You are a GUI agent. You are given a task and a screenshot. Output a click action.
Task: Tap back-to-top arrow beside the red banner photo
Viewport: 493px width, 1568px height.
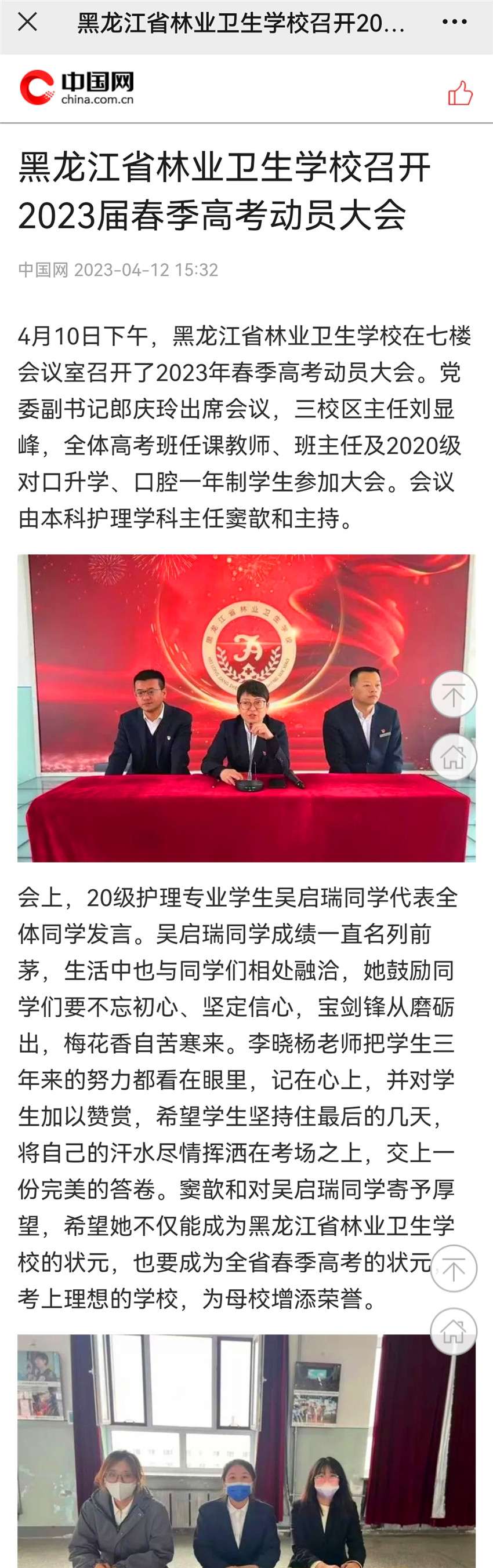click(x=454, y=694)
